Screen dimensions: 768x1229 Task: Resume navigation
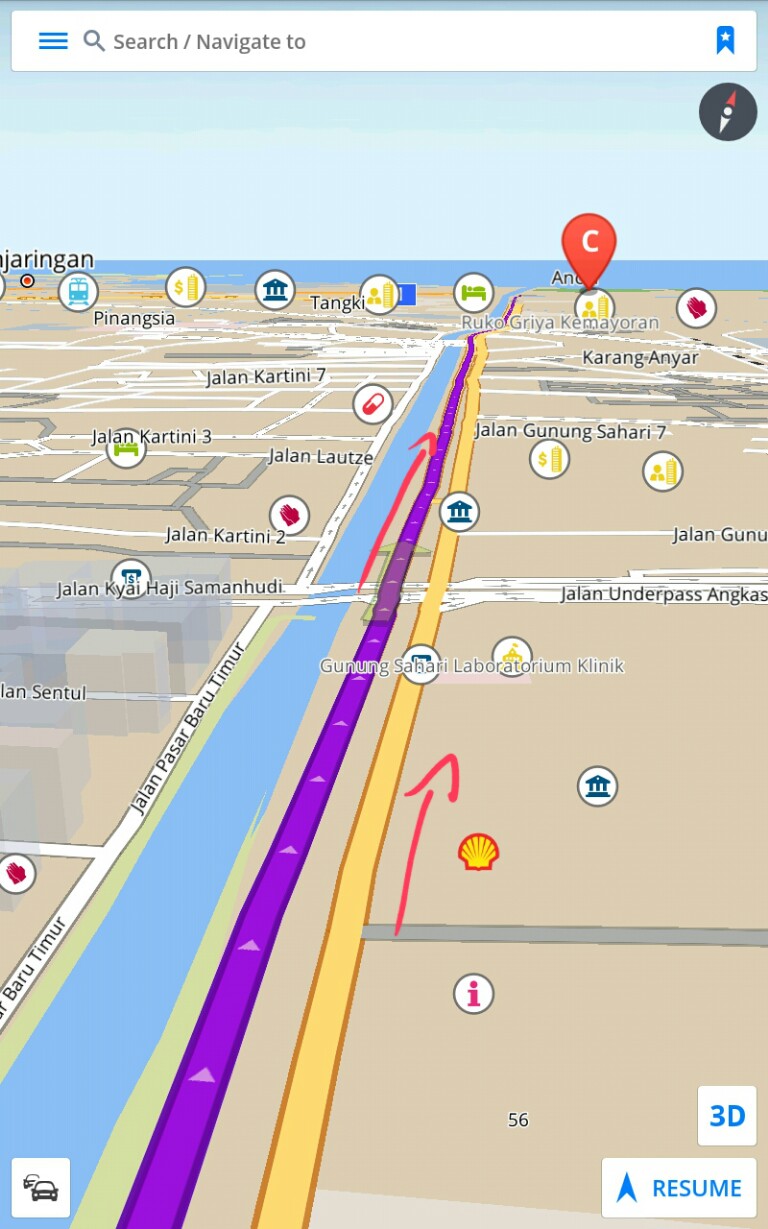(679, 1188)
